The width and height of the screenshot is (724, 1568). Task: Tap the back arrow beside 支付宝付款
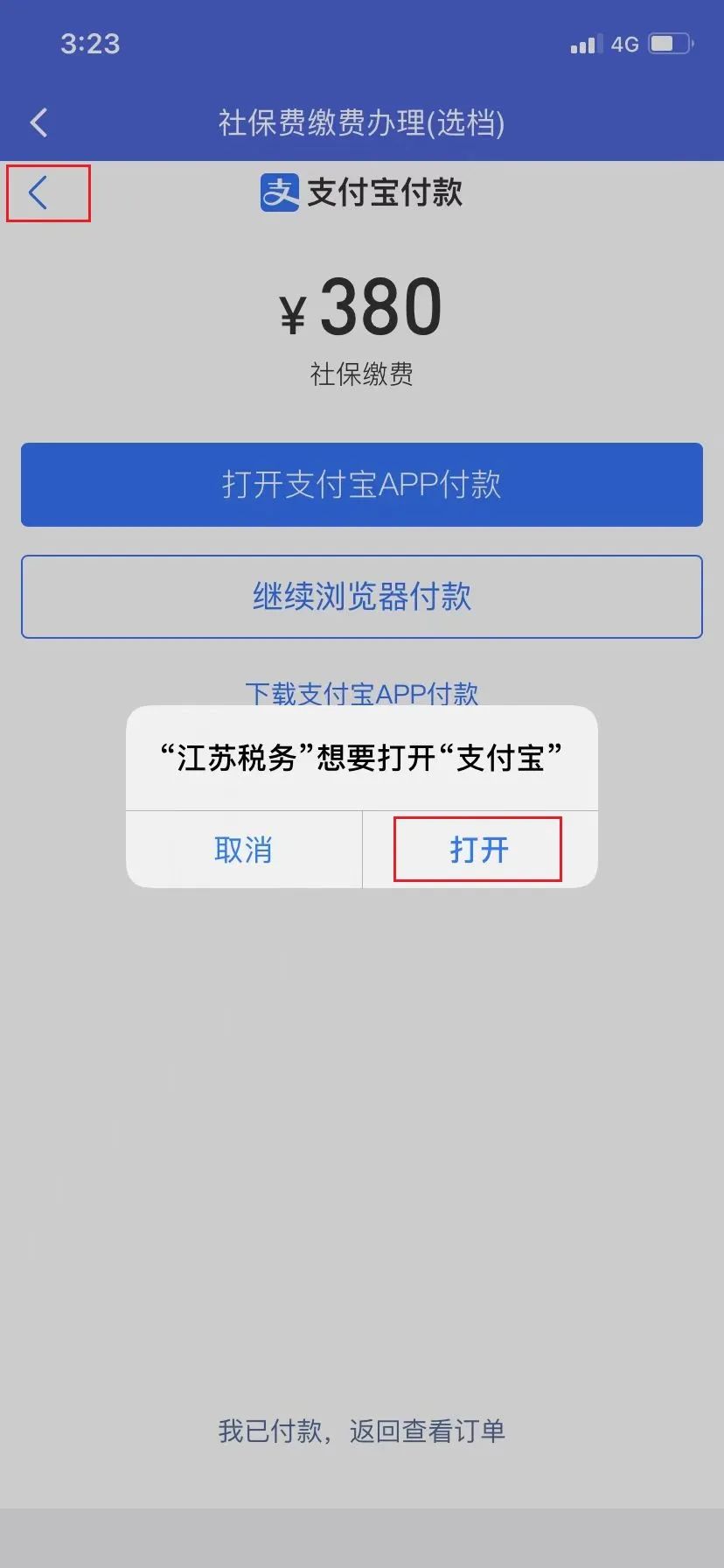(x=38, y=192)
